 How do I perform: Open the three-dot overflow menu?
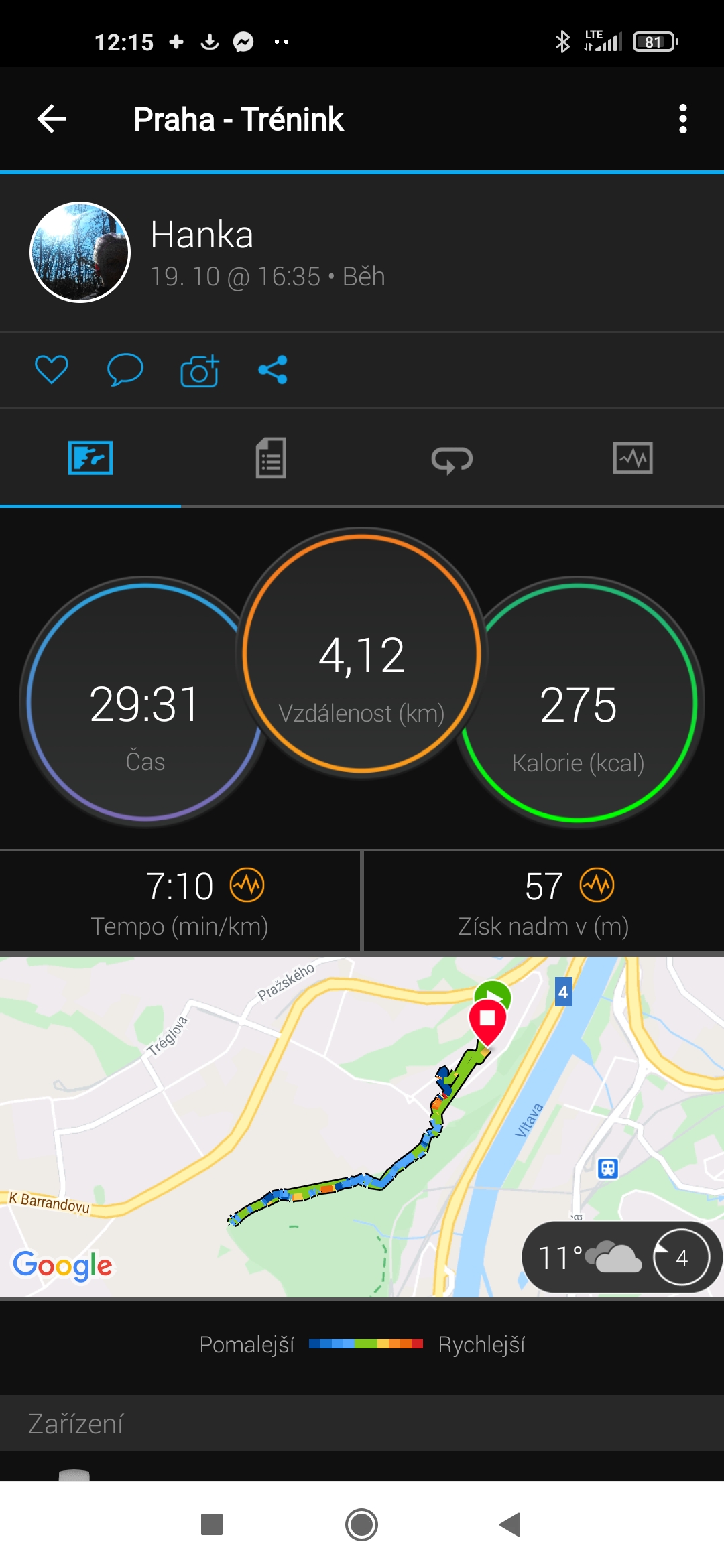[x=682, y=119]
